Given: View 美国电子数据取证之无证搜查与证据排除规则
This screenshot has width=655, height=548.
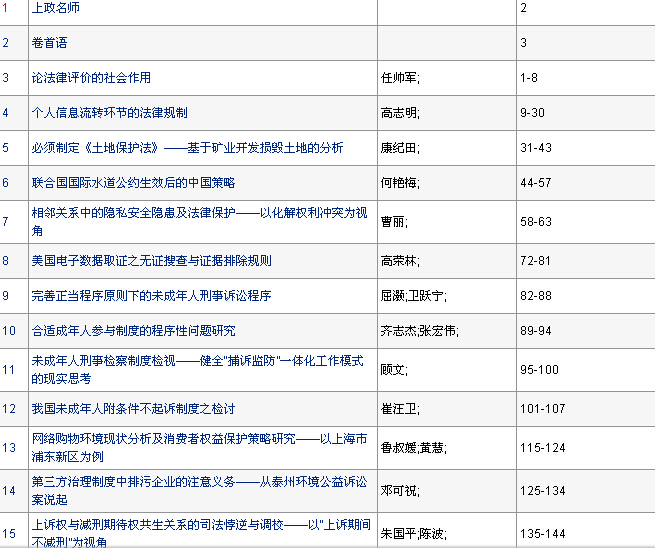Looking at the screenshot, I should coord(151,261).
